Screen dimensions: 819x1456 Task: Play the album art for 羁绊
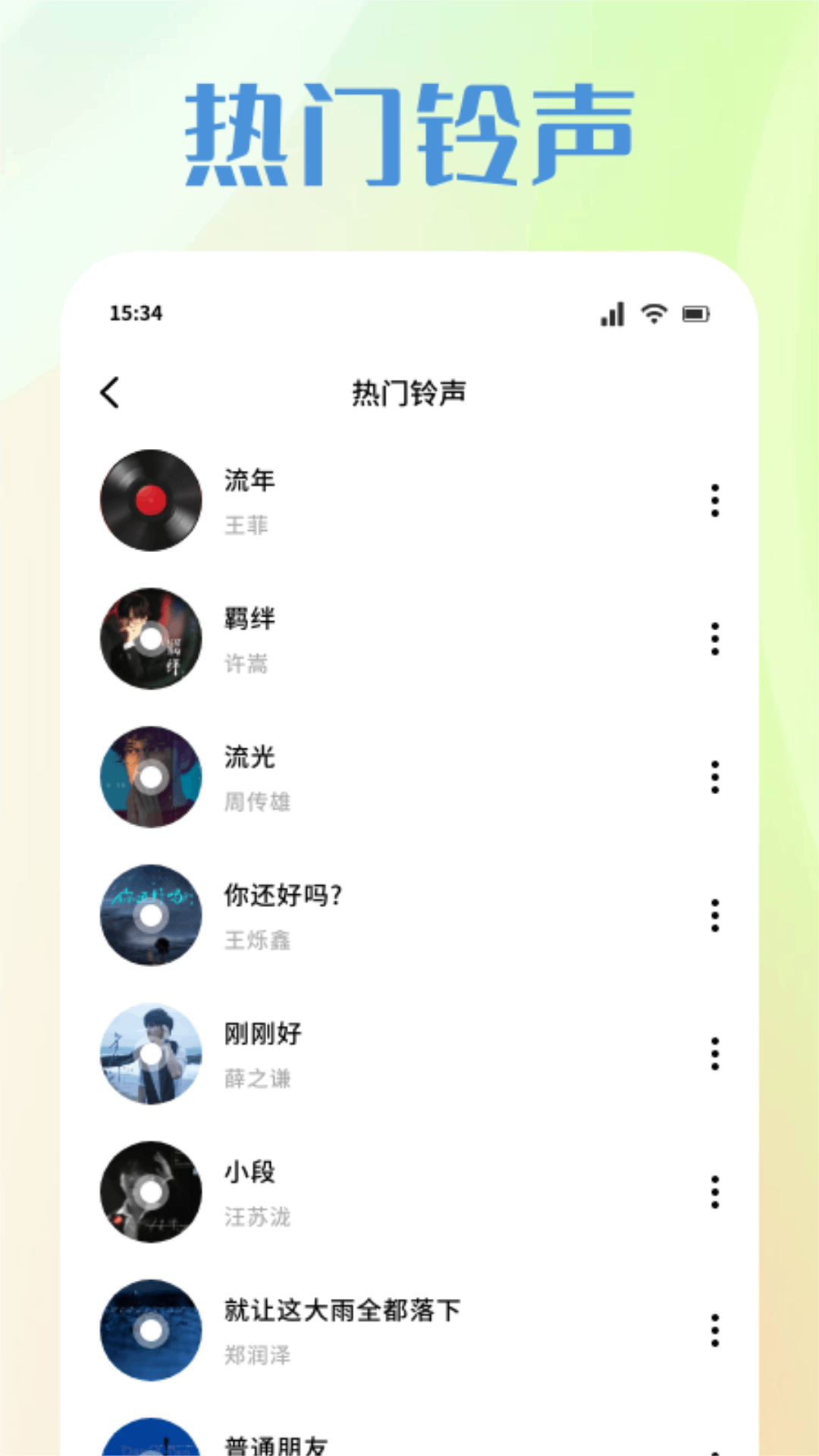coord(150,639)
